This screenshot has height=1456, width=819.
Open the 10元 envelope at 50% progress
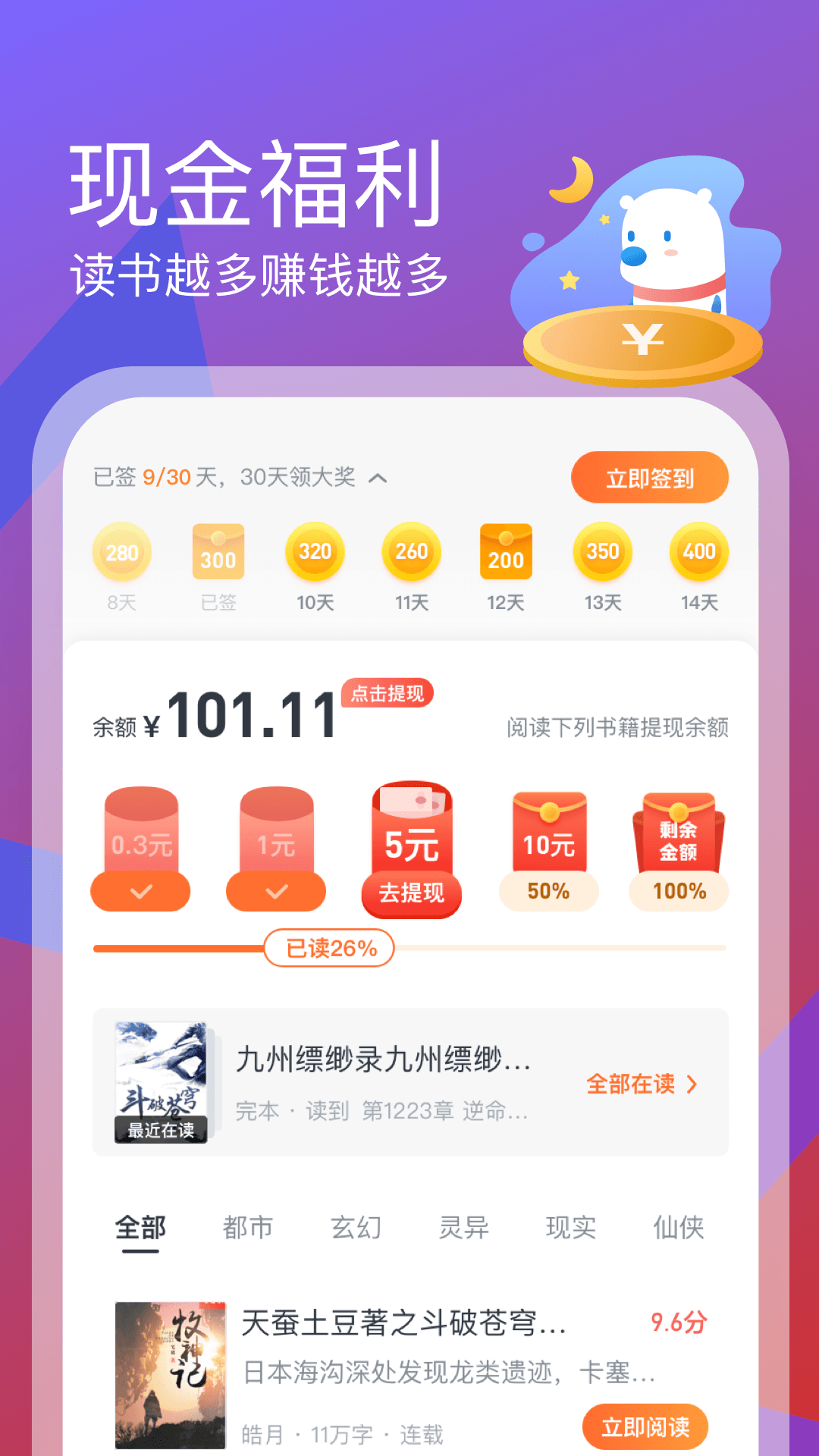point(548,842)
